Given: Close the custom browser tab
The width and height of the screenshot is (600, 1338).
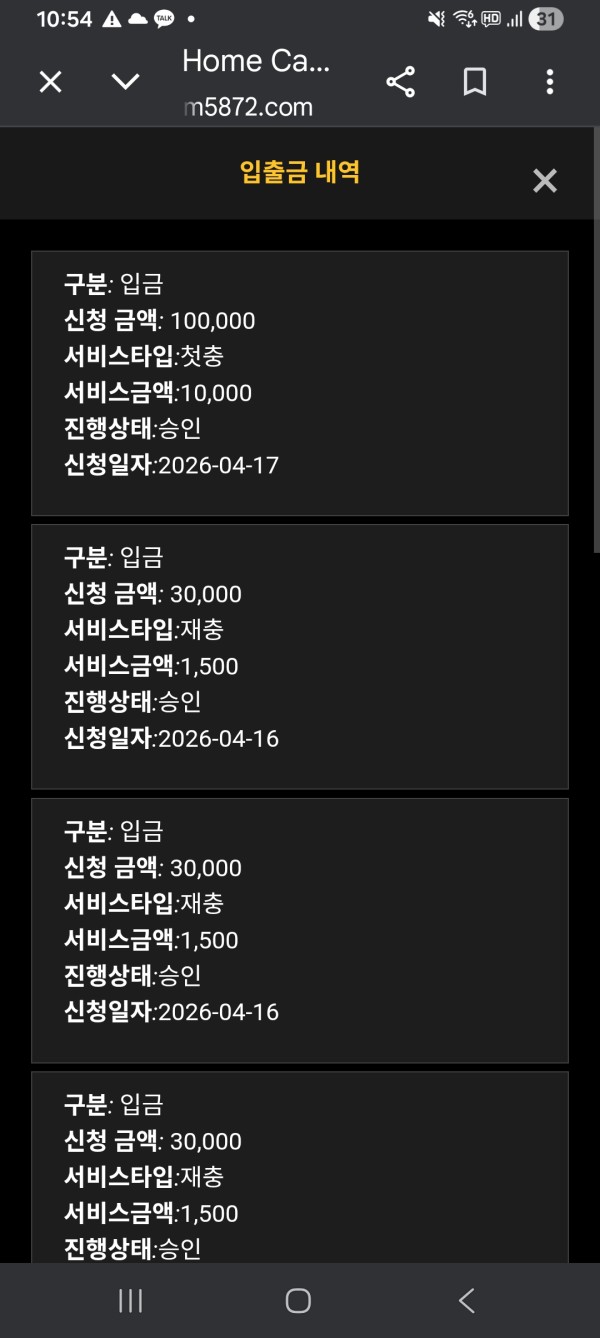Looking at the screenshot, I should [50, 82].
